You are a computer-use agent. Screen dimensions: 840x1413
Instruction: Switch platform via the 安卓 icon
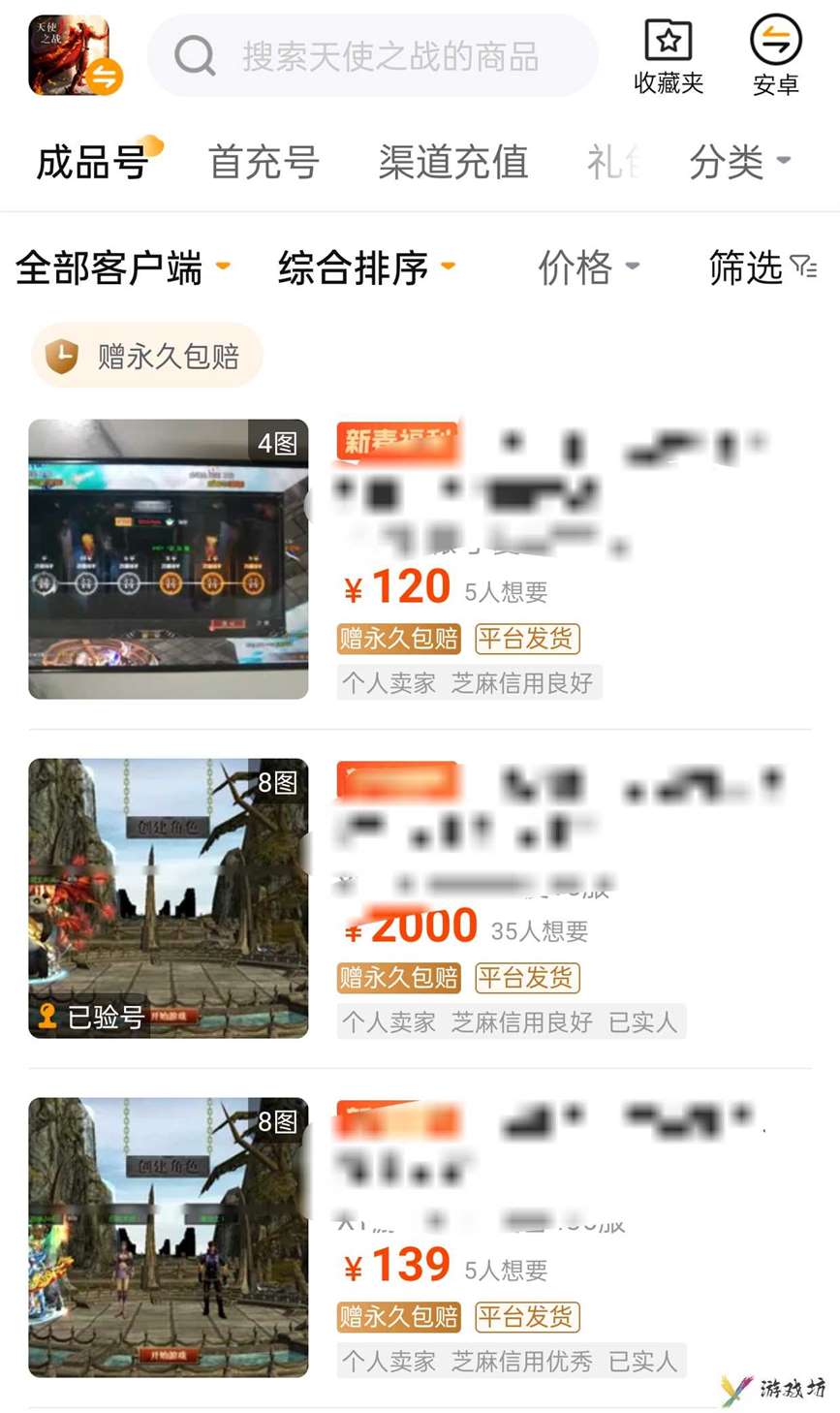(x=775, y=56)
